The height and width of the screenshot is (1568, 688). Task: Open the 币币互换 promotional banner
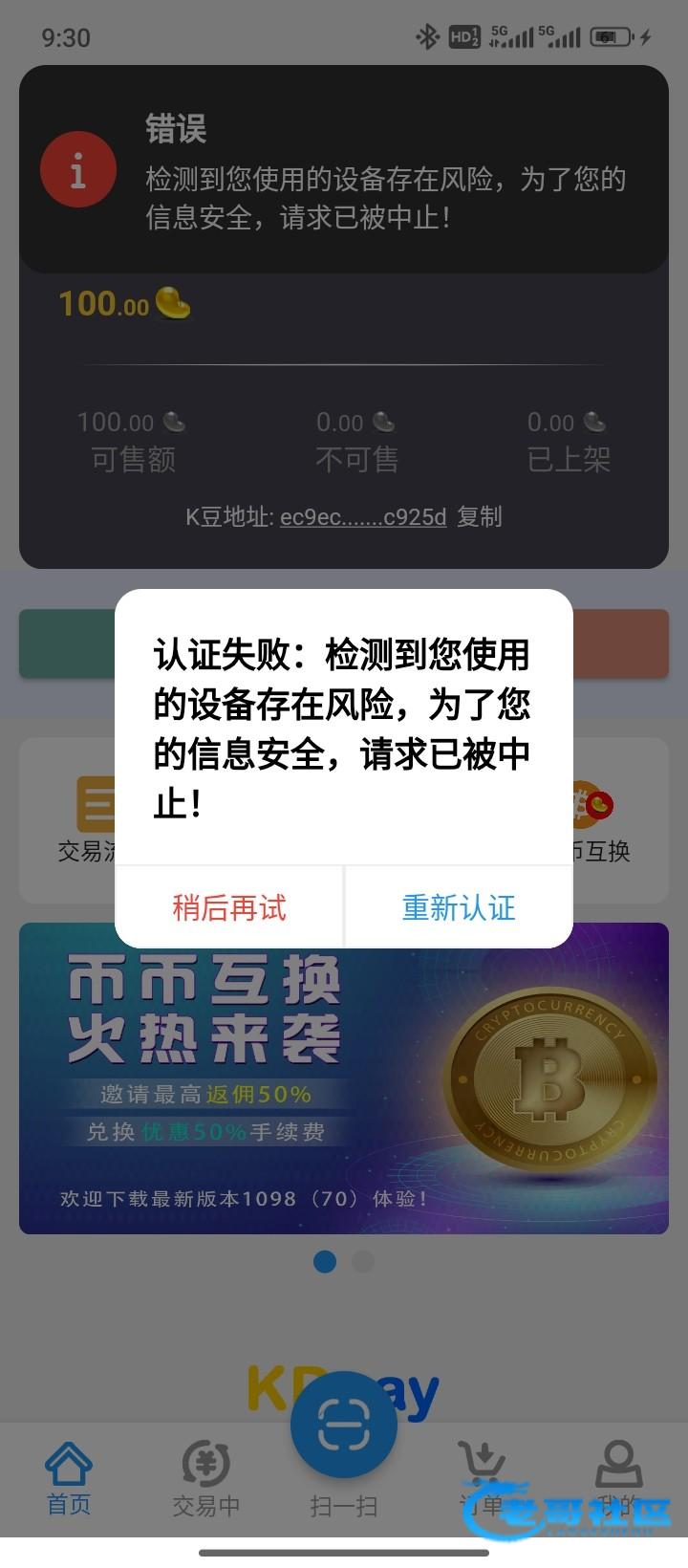coord(344,1078)
